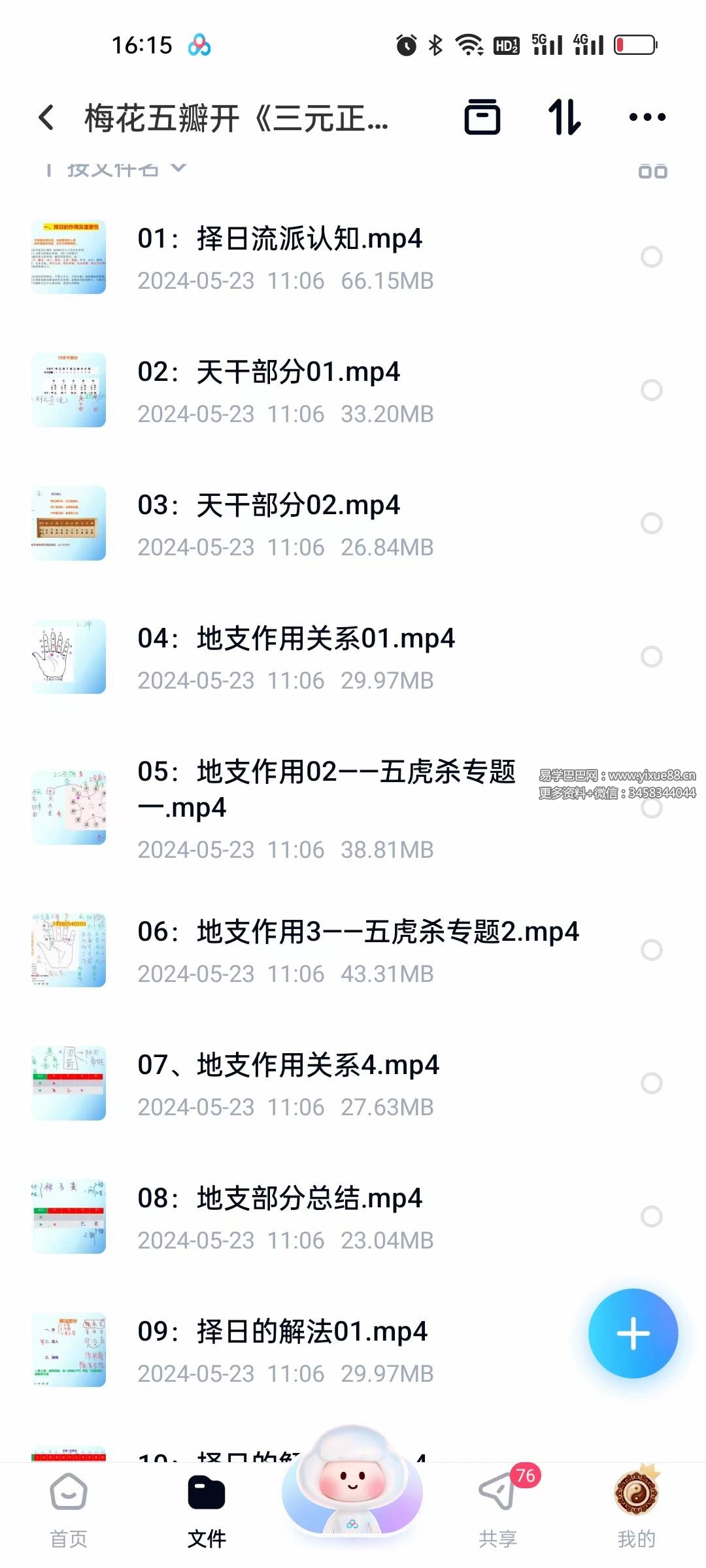Screen dimensions: 706x1568
Task: Select the circle for 03：天干部分02.mp4
Action: pyautogui.click(x=652, y=523)
